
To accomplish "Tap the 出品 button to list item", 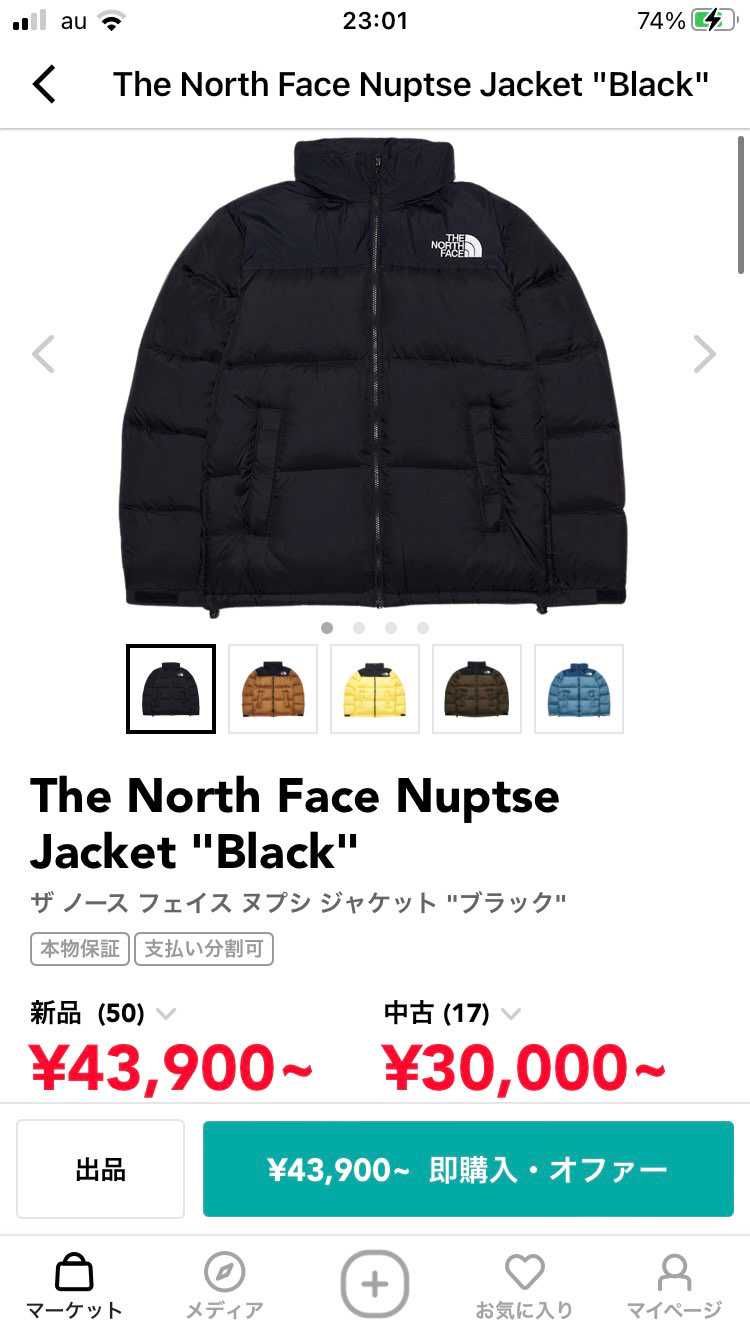I will (x=101, y=1169).
